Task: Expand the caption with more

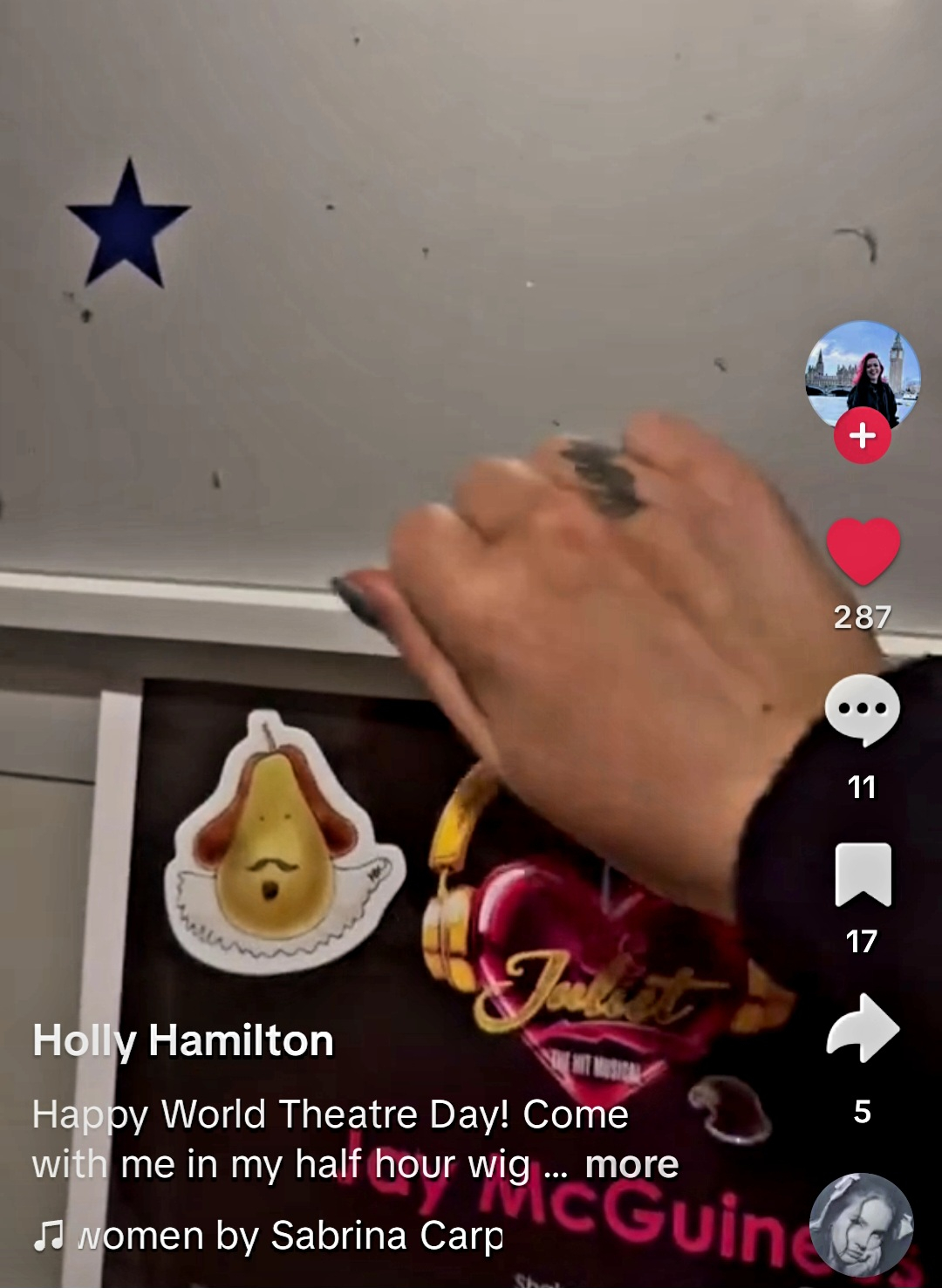Action: pyautogui.click(x=631, y=1164)
